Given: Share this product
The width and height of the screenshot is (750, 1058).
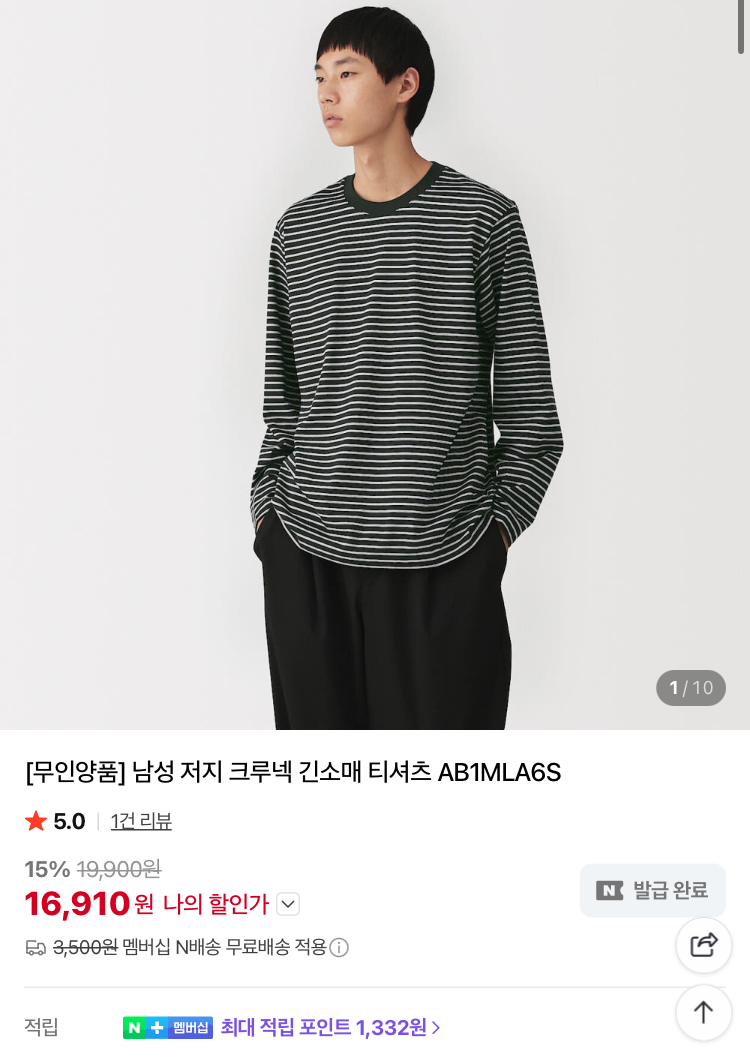Looking at the screenshot, I should (x=704, y=945).
